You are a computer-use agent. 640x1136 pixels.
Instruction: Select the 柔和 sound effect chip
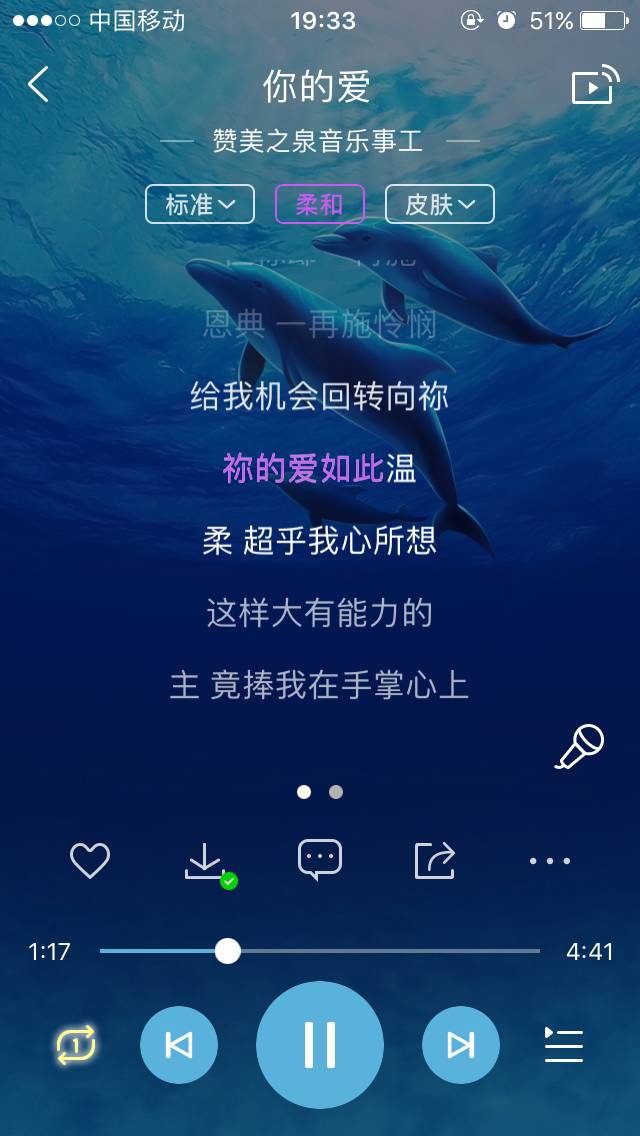319,204
